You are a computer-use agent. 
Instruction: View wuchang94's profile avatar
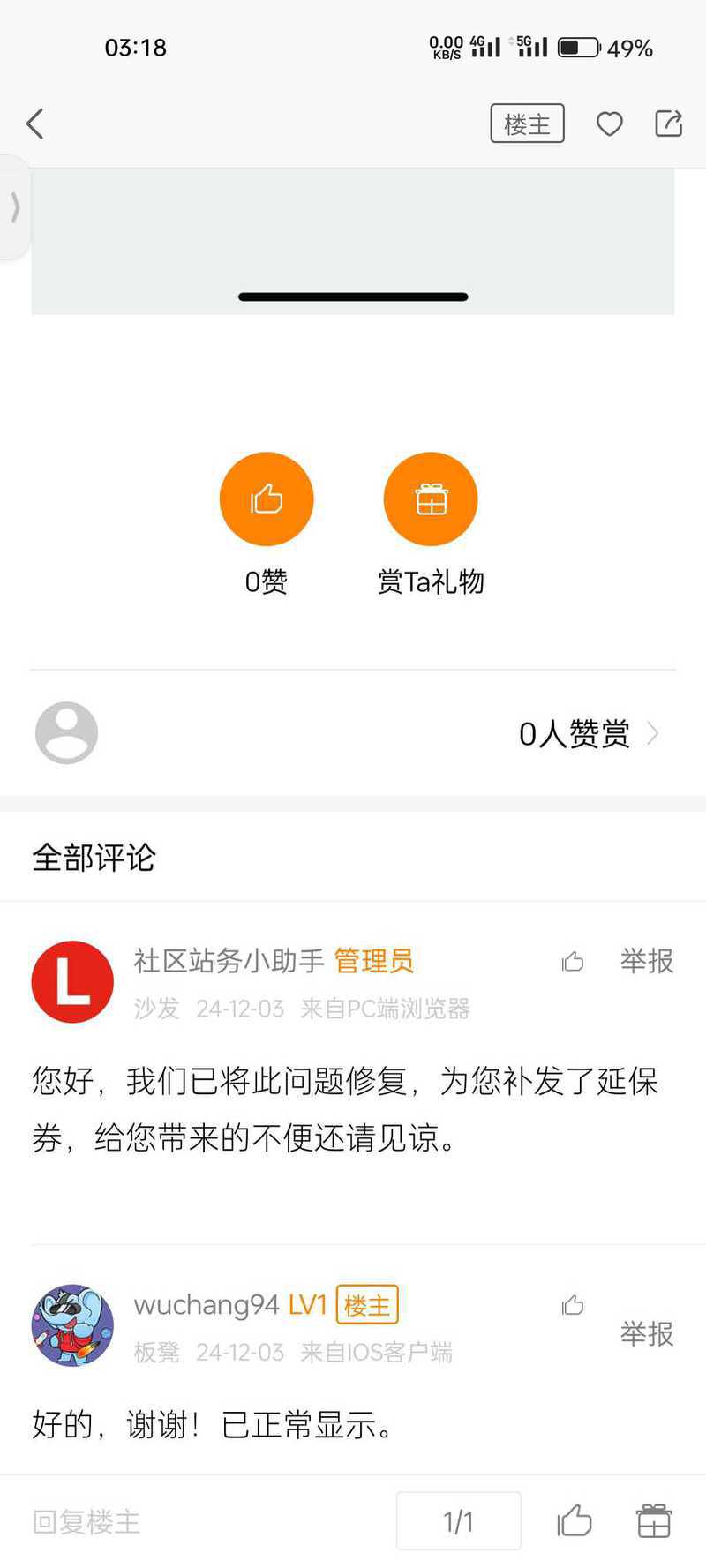point(72,1325)
